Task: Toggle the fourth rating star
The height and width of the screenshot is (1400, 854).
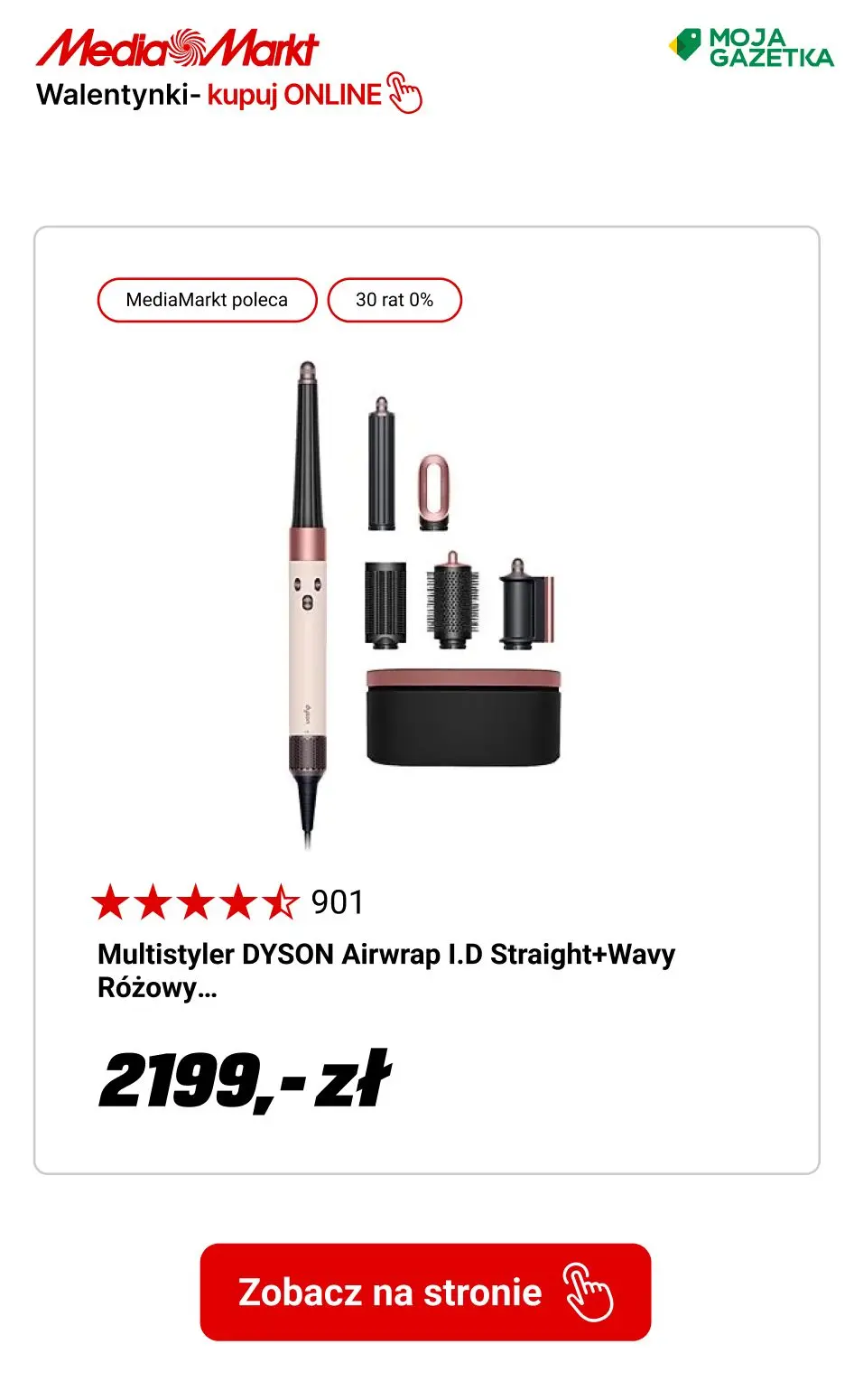Action: (x=240, y=901)
